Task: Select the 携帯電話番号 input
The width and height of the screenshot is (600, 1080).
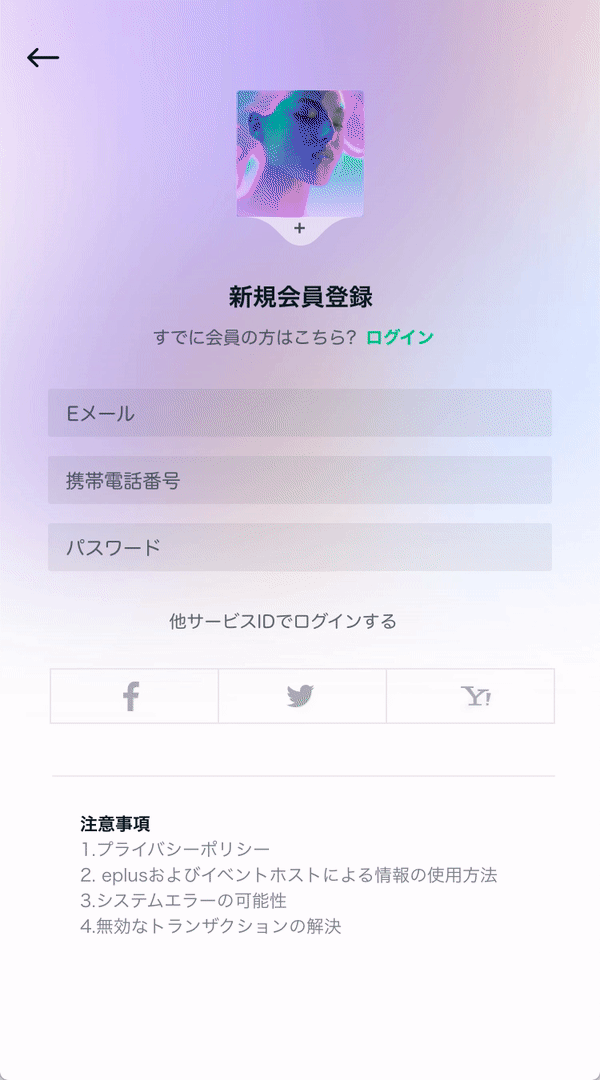Action: pyautogui.click(x=300, y=480)
